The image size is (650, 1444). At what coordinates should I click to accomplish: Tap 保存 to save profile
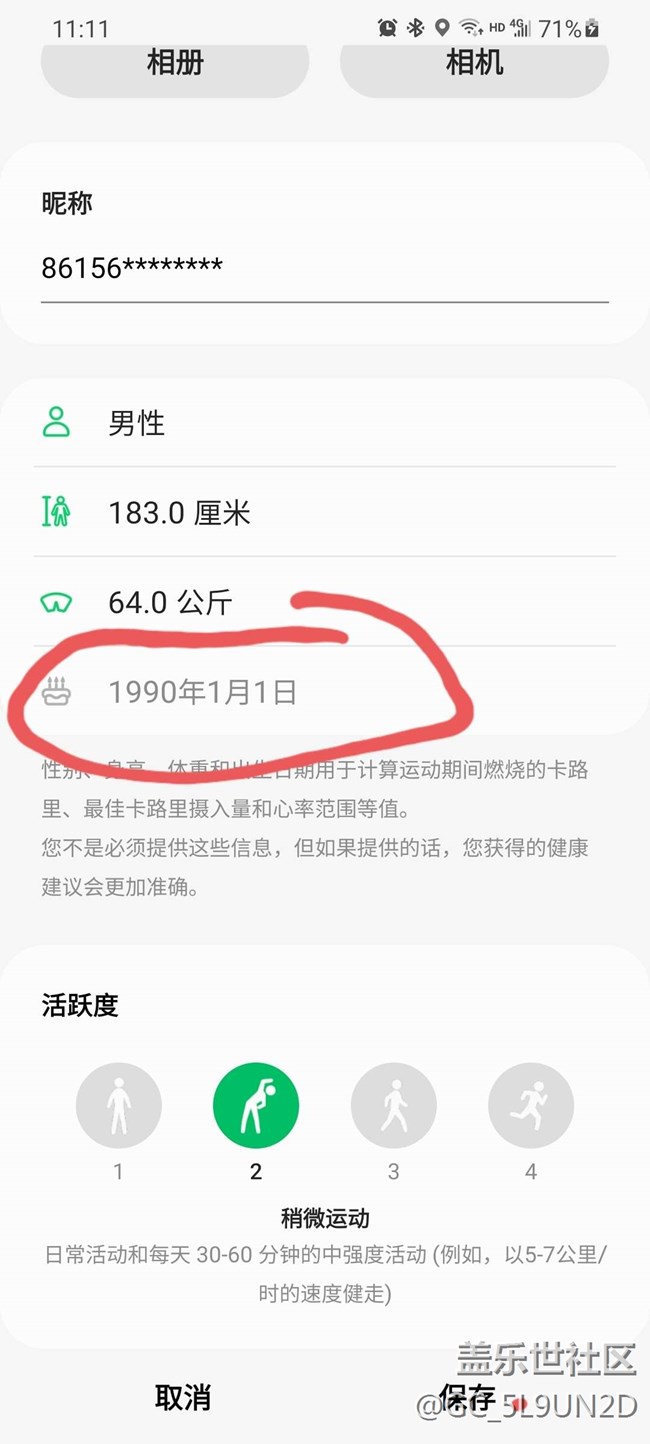[467, 1398]
